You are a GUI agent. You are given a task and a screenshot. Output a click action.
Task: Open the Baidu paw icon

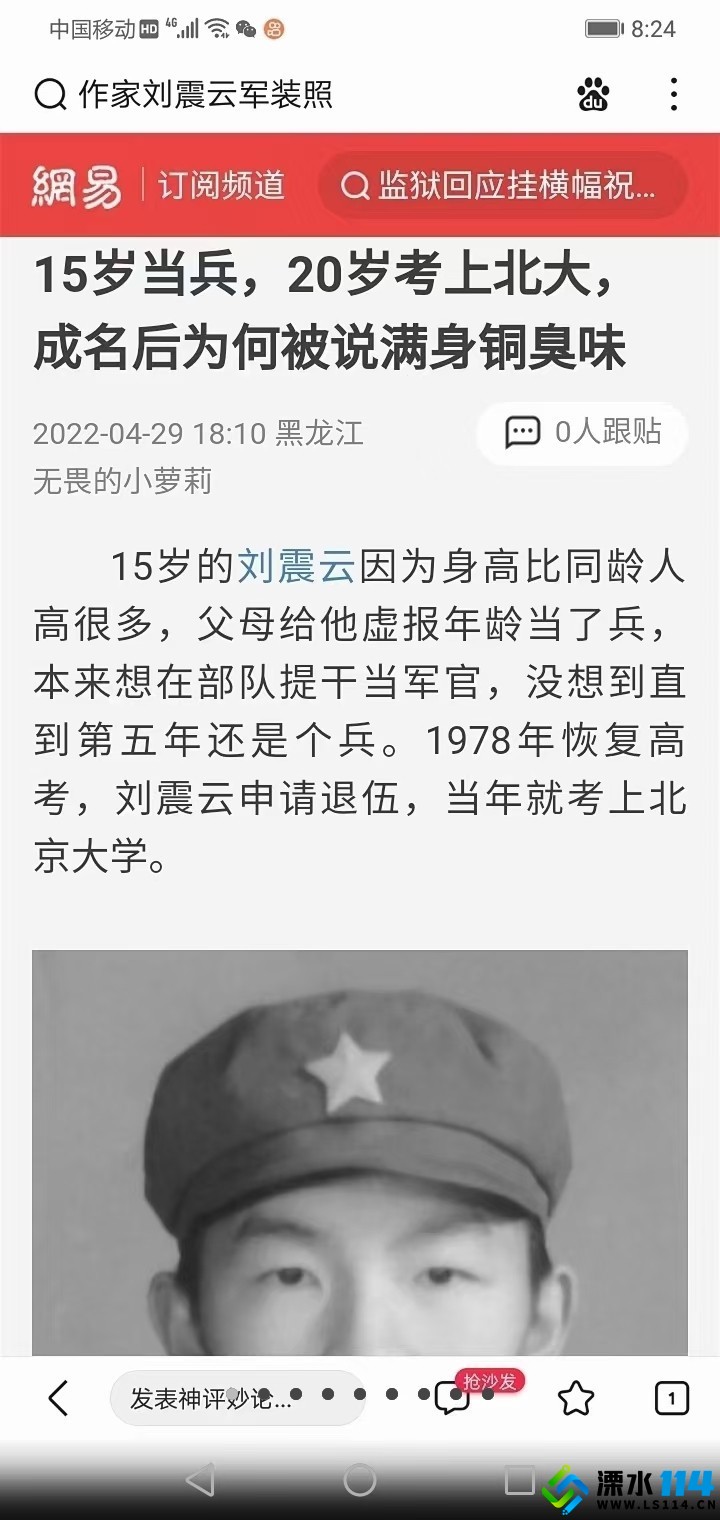593,95
